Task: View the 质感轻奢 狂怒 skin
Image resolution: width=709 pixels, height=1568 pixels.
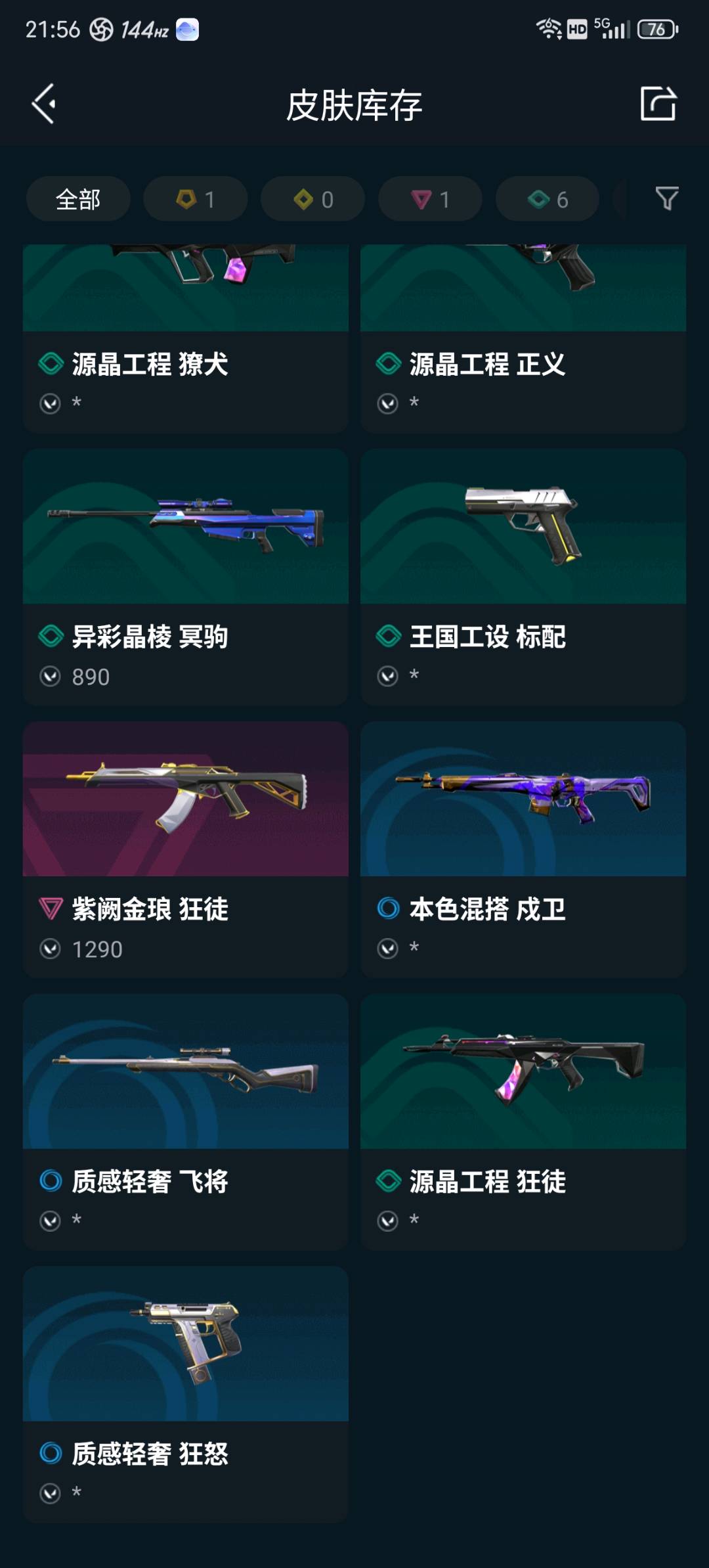Action: [186, 1394]
